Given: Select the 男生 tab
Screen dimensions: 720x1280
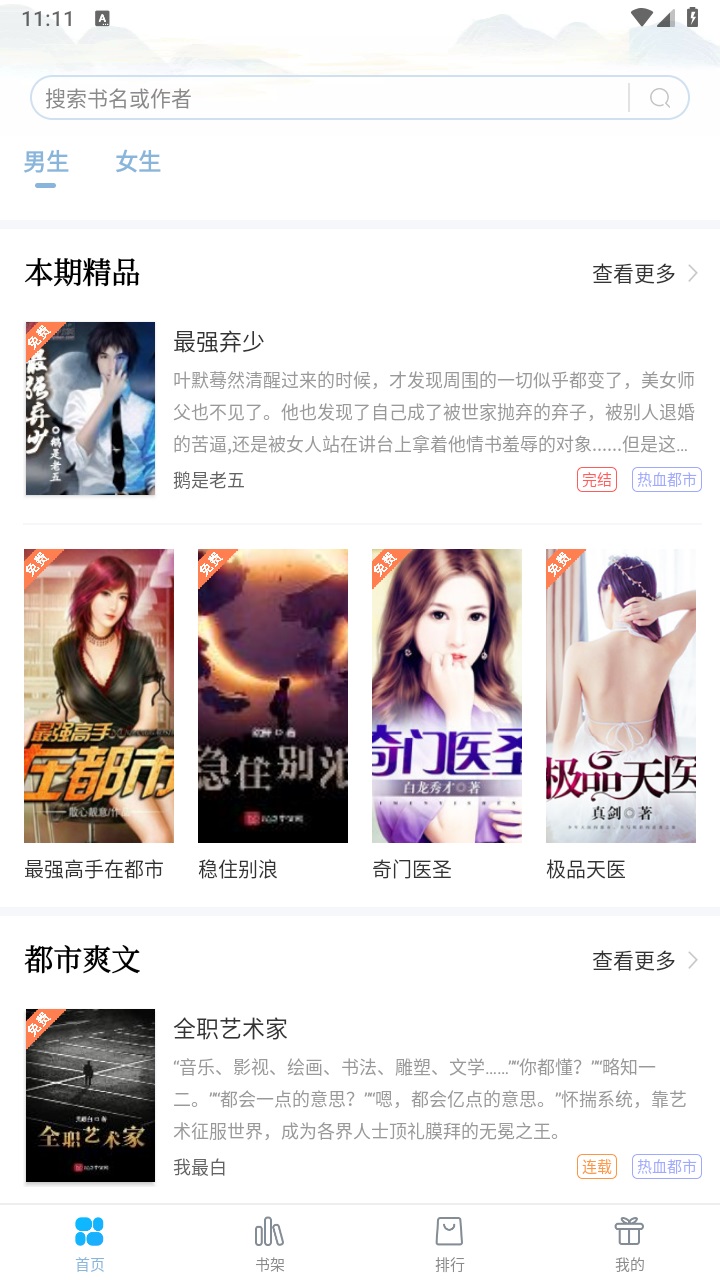Looking at the screenshot, I should tap(45, 162).
